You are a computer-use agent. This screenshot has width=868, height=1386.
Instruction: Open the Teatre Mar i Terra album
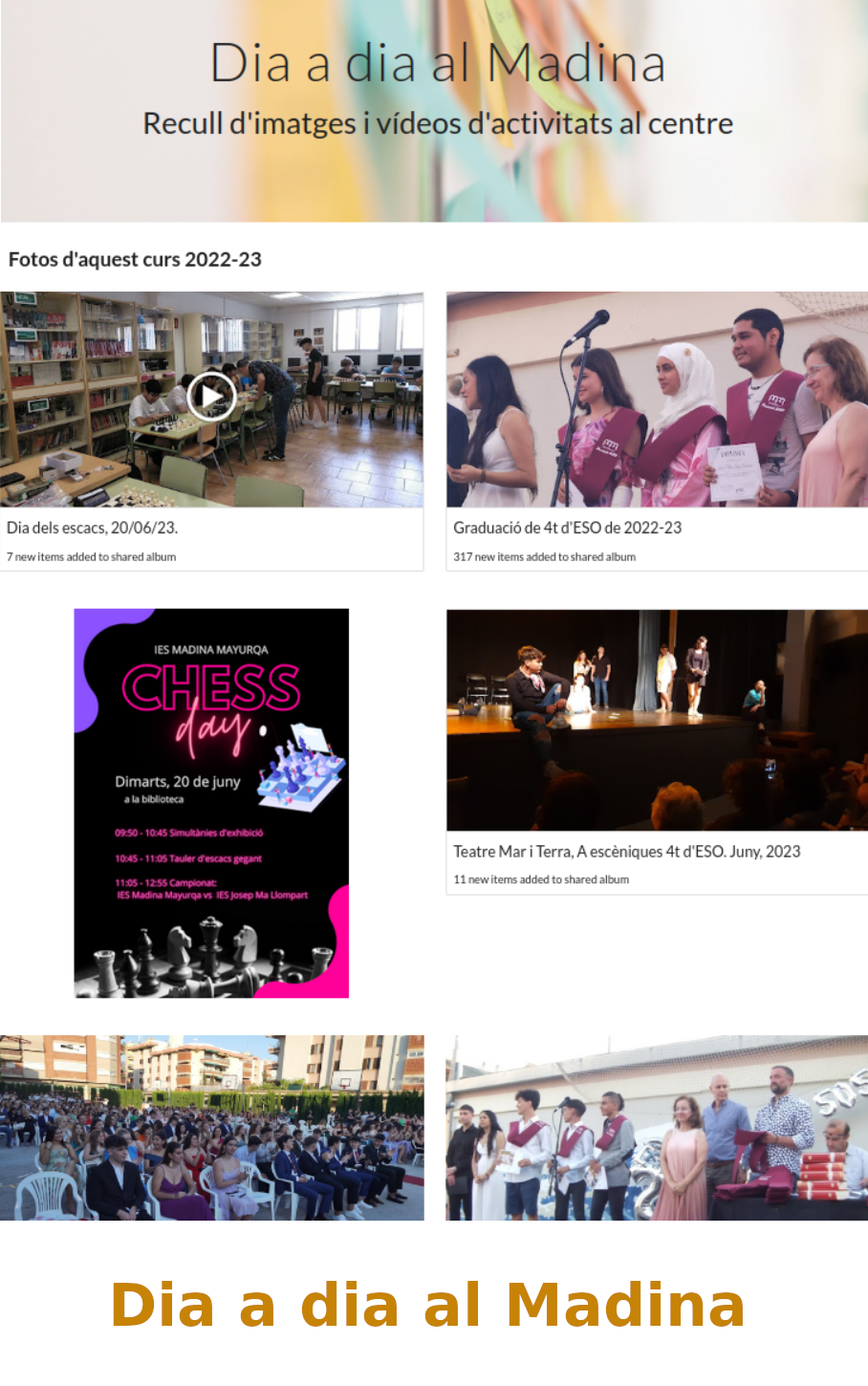(657, 720)
